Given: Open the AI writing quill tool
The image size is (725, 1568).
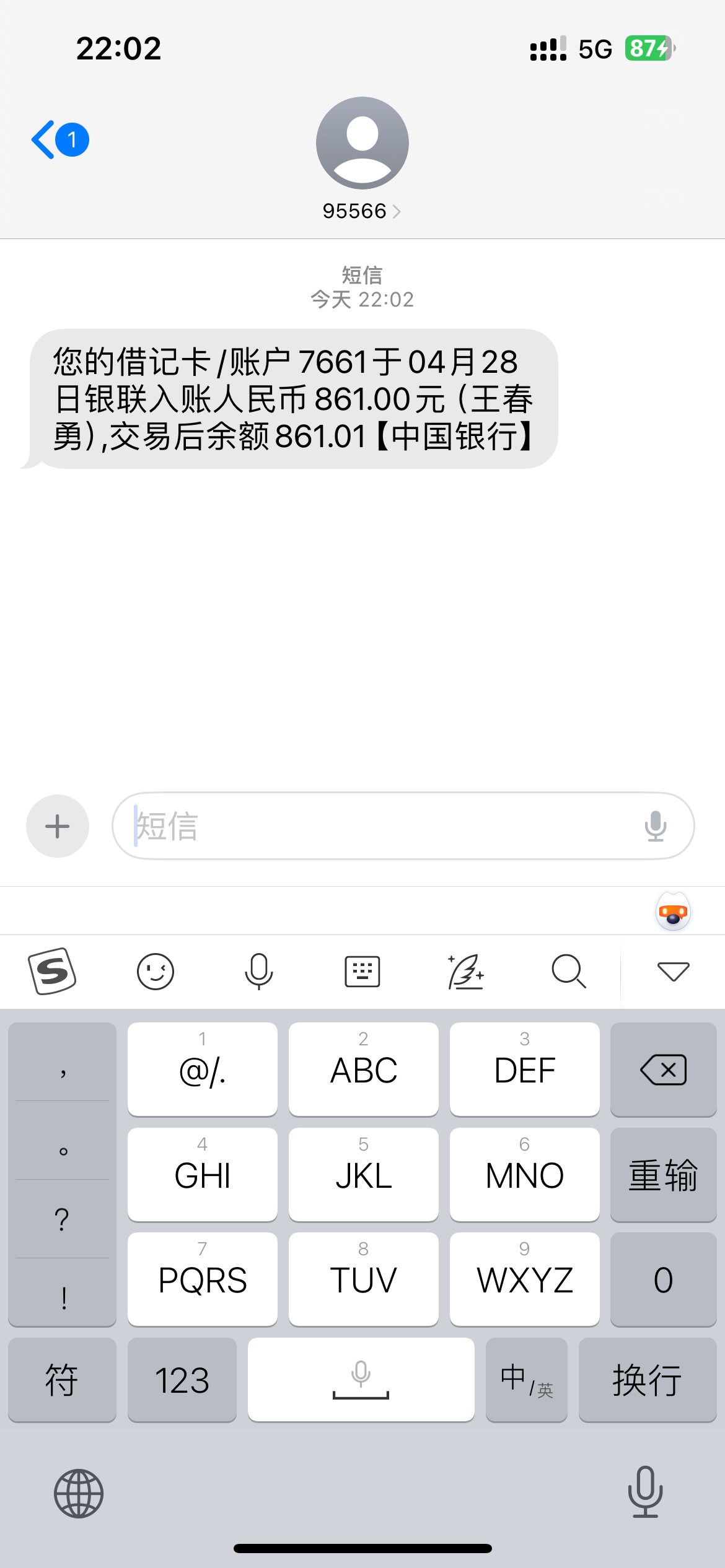Looking at the screenshot, I should 466,971.
